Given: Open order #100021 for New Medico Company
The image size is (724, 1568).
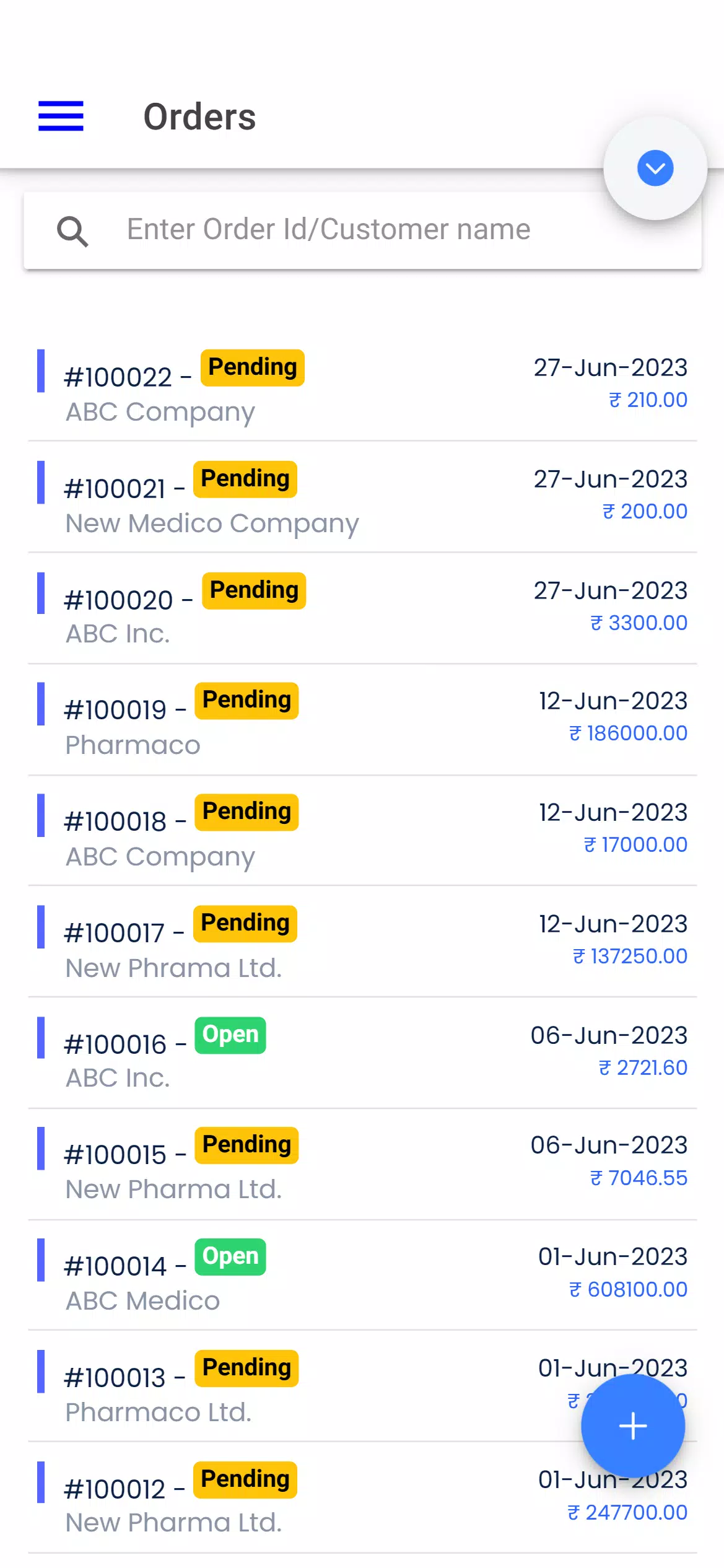Looking at the screenshot, I should pos(362,497).
